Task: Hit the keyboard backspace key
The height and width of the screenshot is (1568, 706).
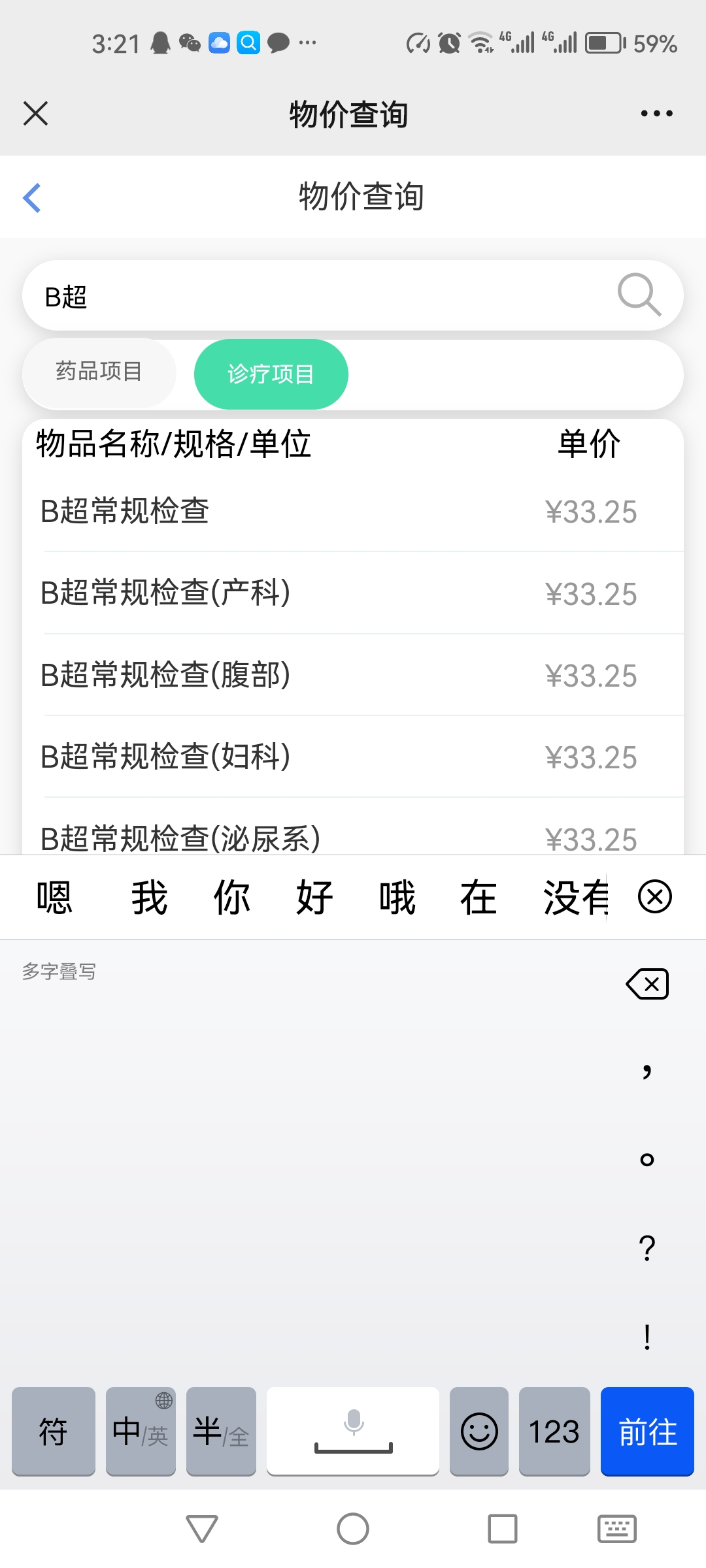Action: pyautogui.click(x=647, y=984)
